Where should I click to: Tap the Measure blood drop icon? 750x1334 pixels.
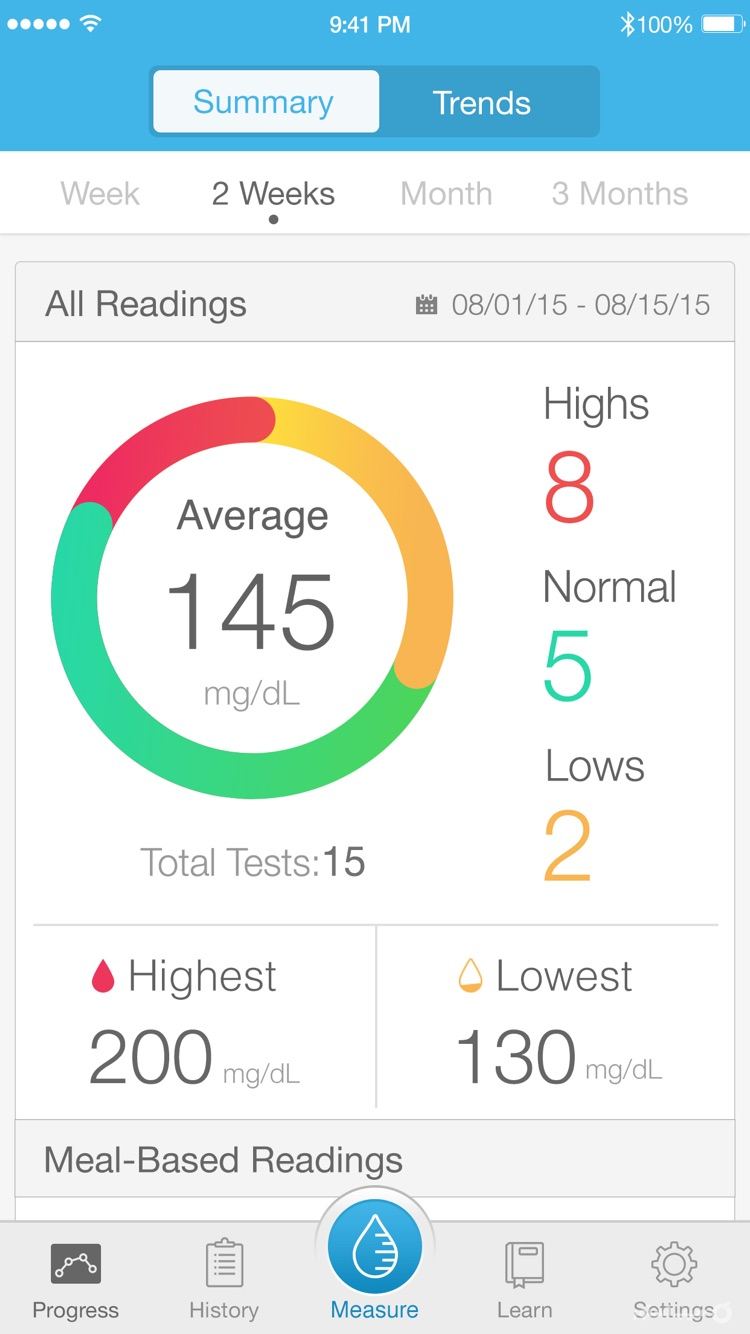coord(373,1245)
